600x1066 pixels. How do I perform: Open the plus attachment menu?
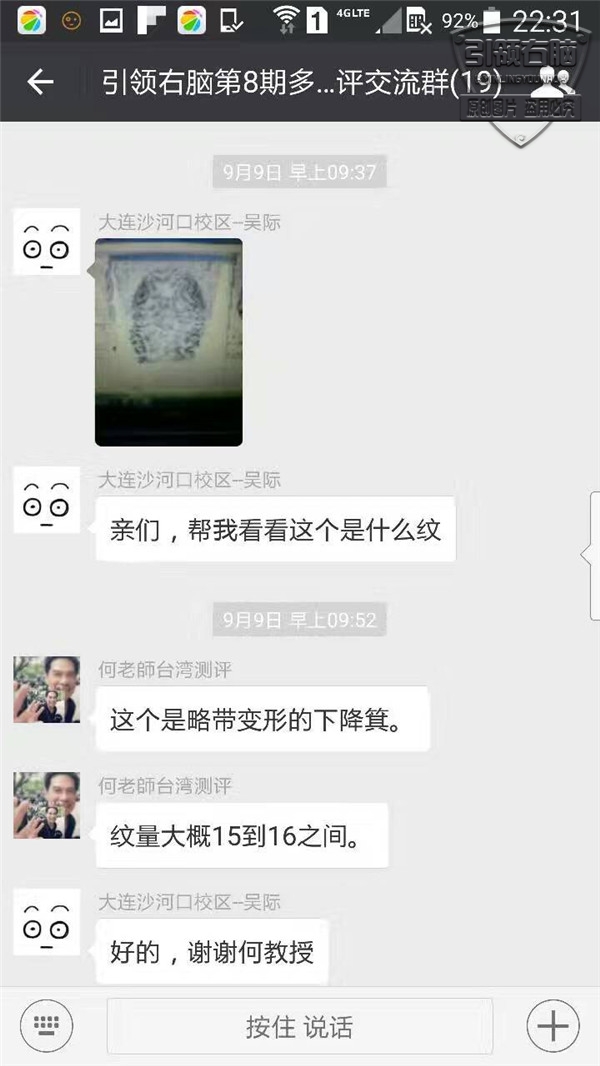click(553, 1025)
